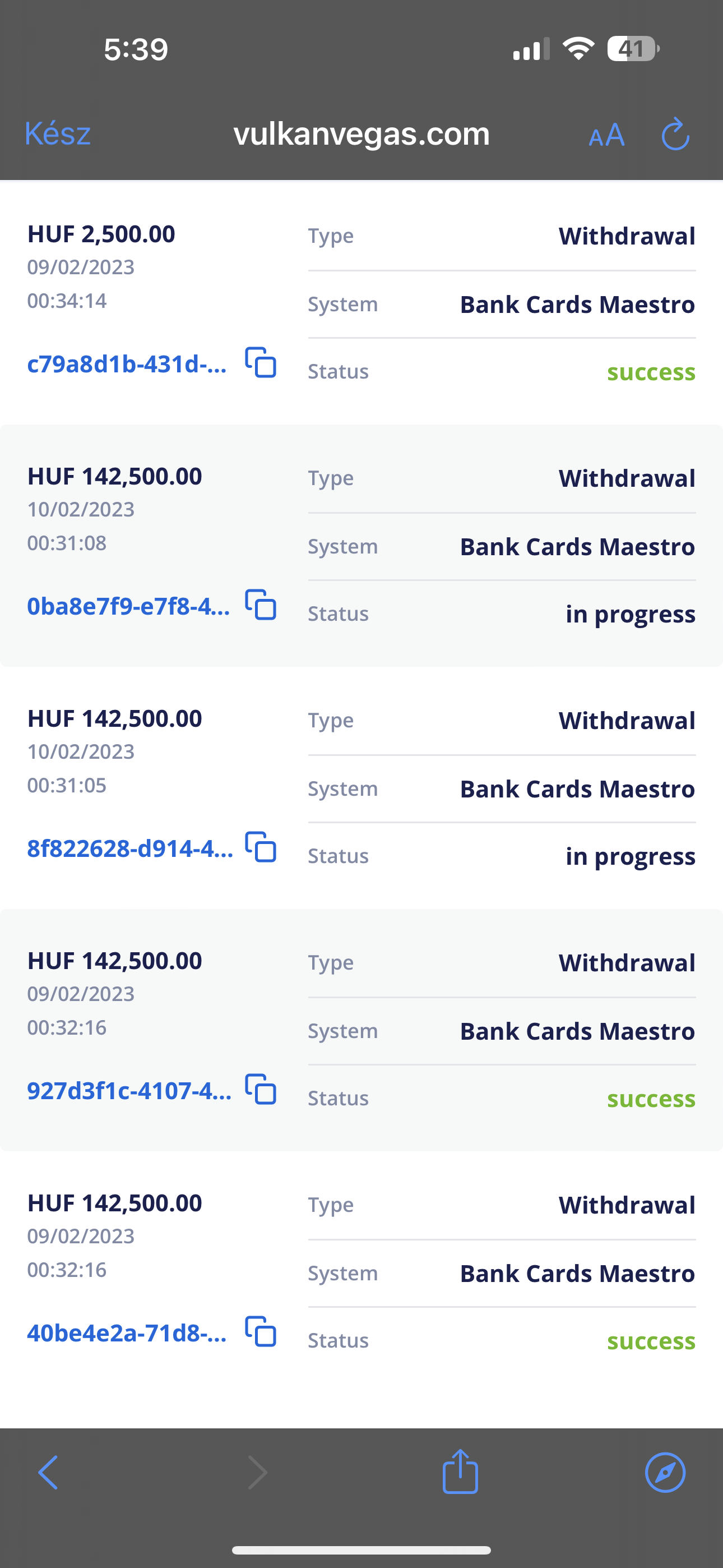
Task: Open transaction link c79a8d1b-431d
Action: 127,364
